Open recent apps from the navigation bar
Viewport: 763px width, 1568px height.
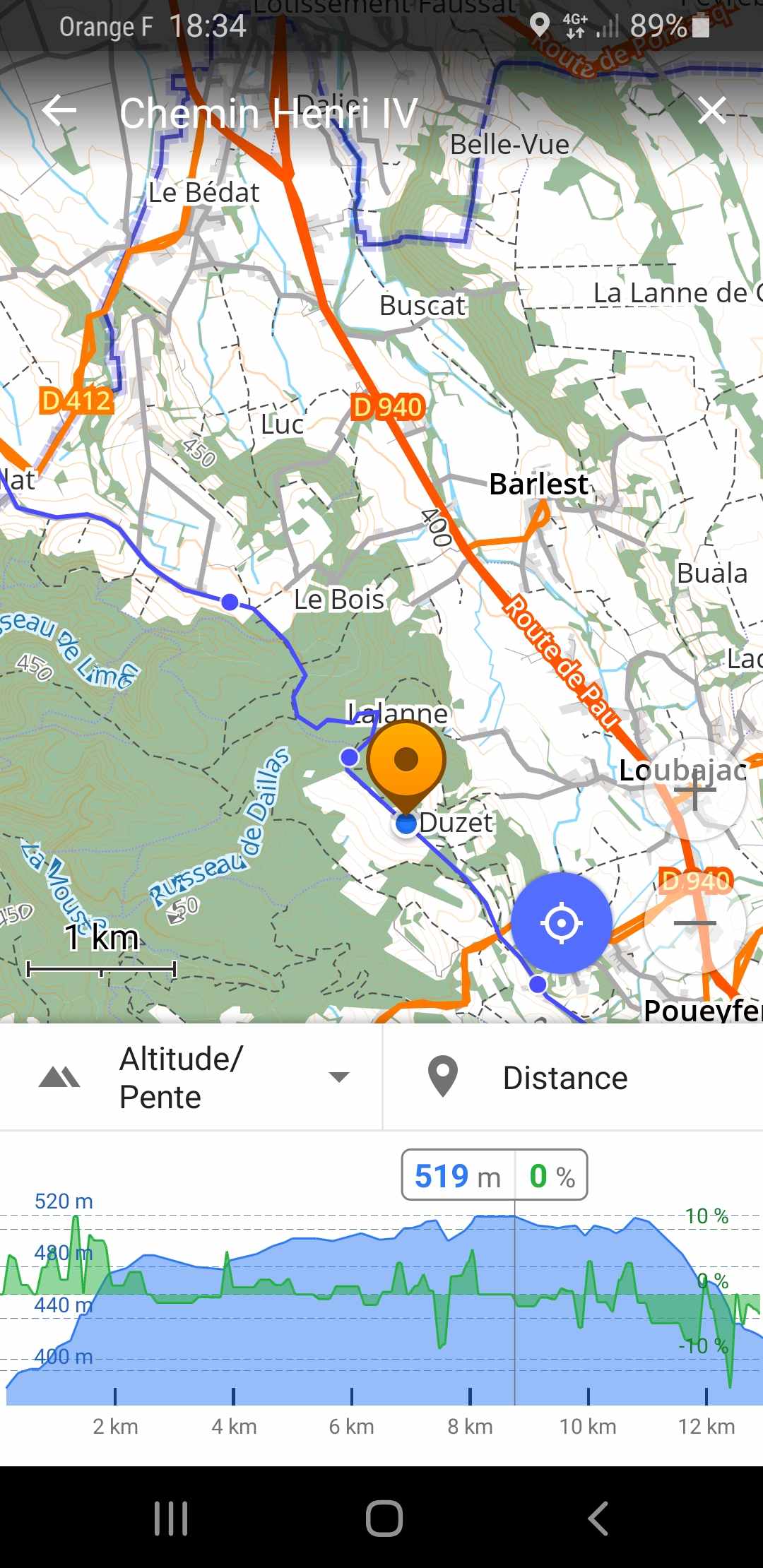pos(171,1518)
